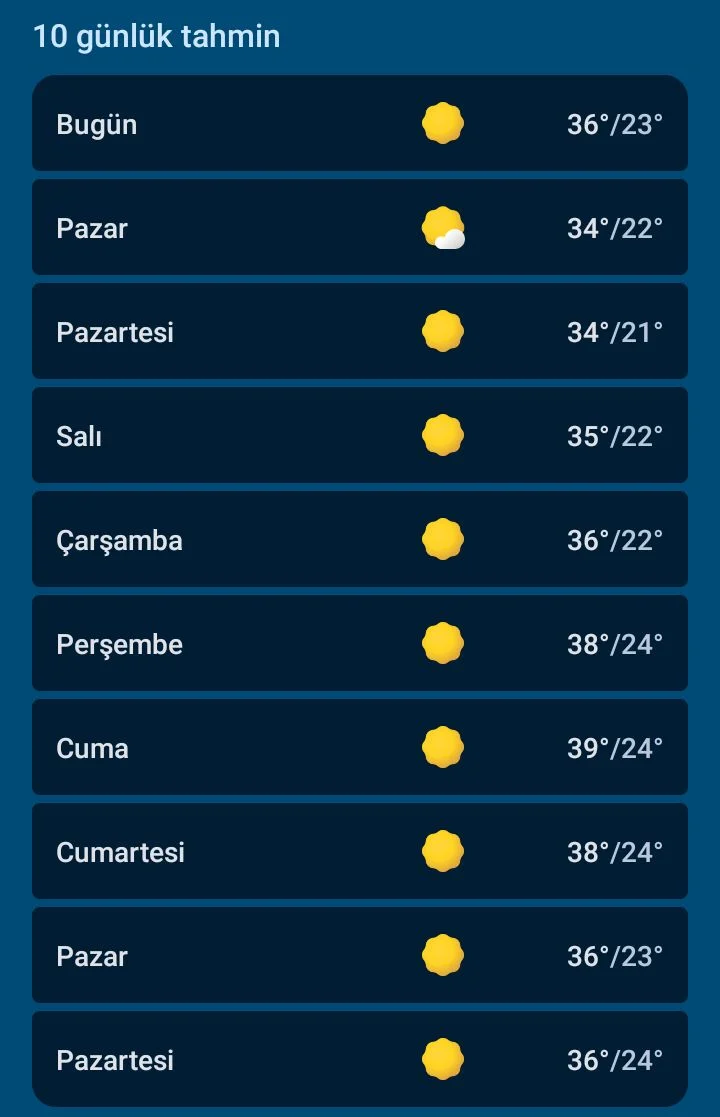Click the 34°/22° reading for Pazar
This screenshot has height=1117, width=720.
(x=615, y=227)
